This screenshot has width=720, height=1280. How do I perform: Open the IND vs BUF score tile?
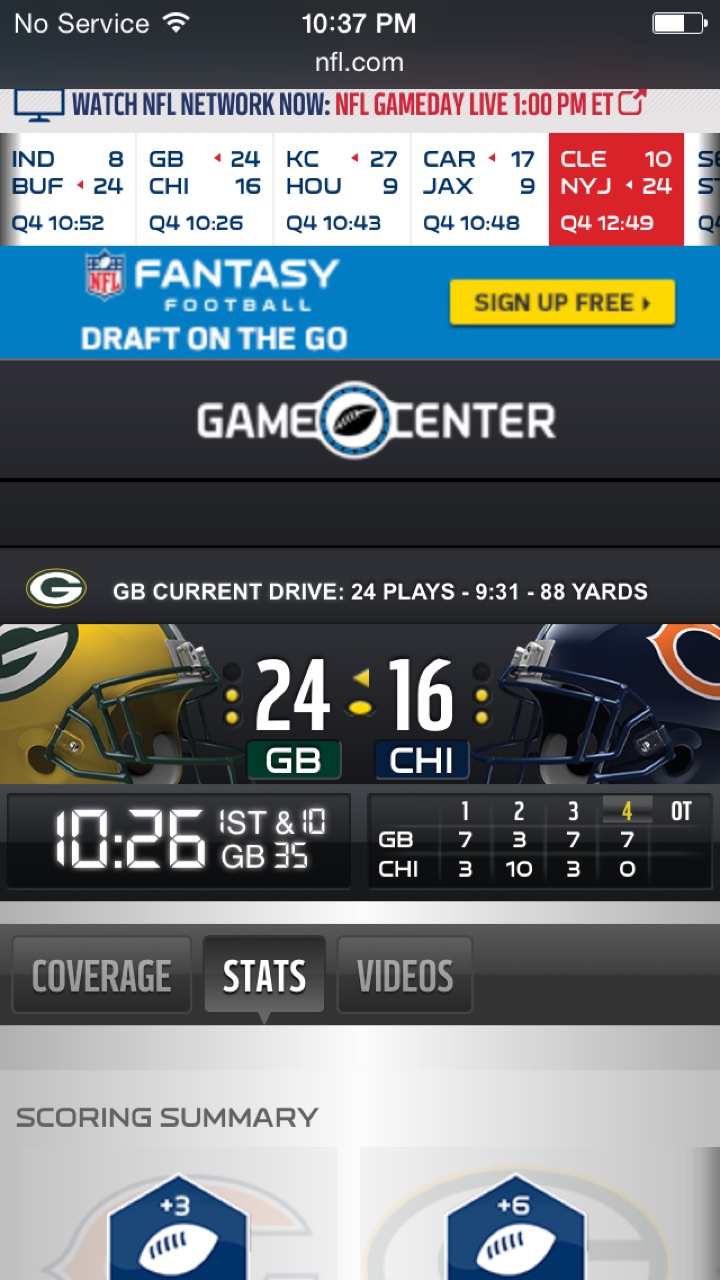pos(67,190)
